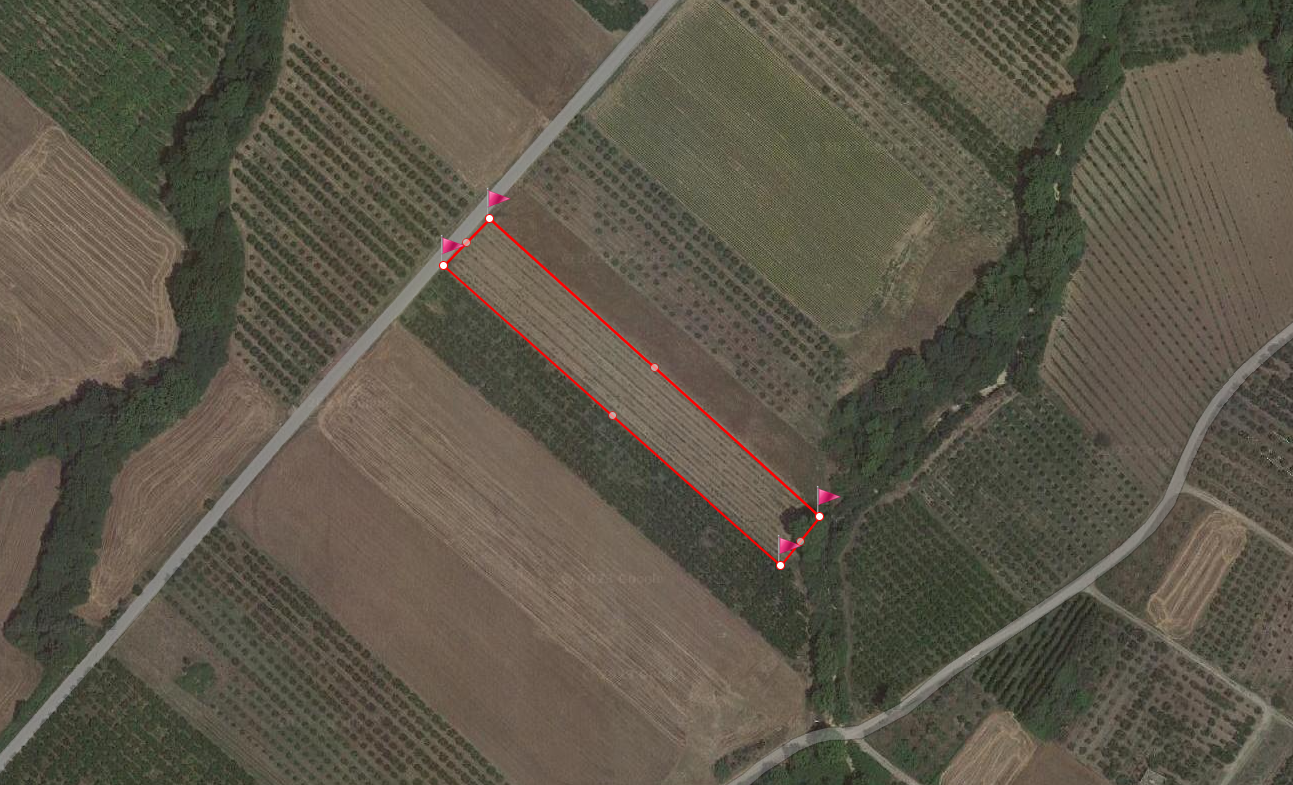Select the easternmost flag vertex near the trees
Screen dimensions: 1293x785
[x=819, y=516]
